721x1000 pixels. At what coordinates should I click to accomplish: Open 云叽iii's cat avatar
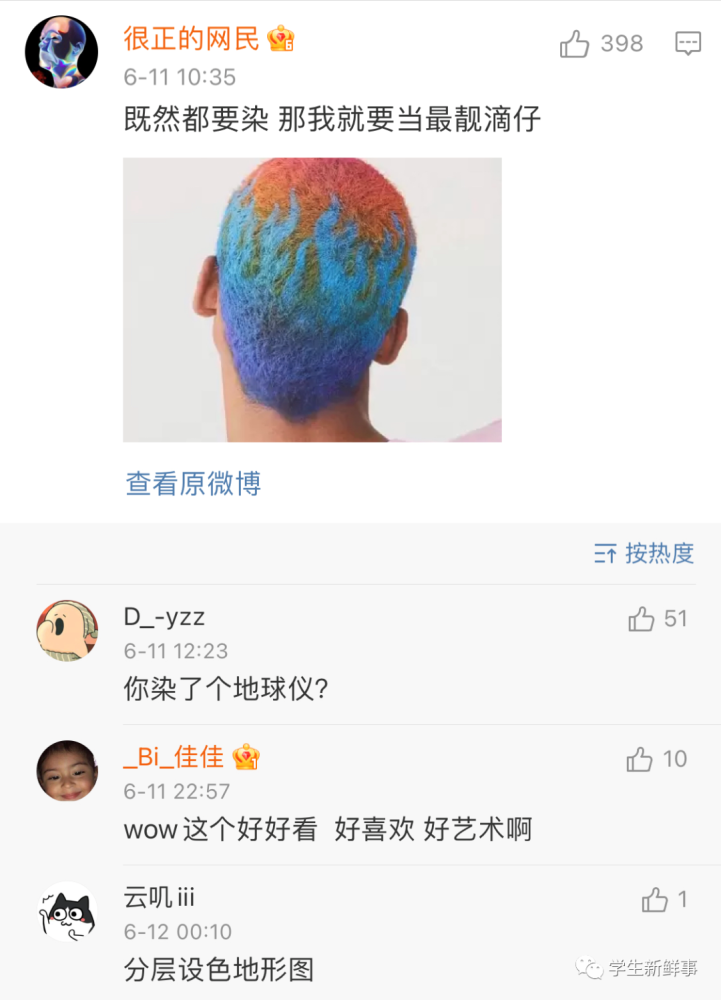coord(67,911)
